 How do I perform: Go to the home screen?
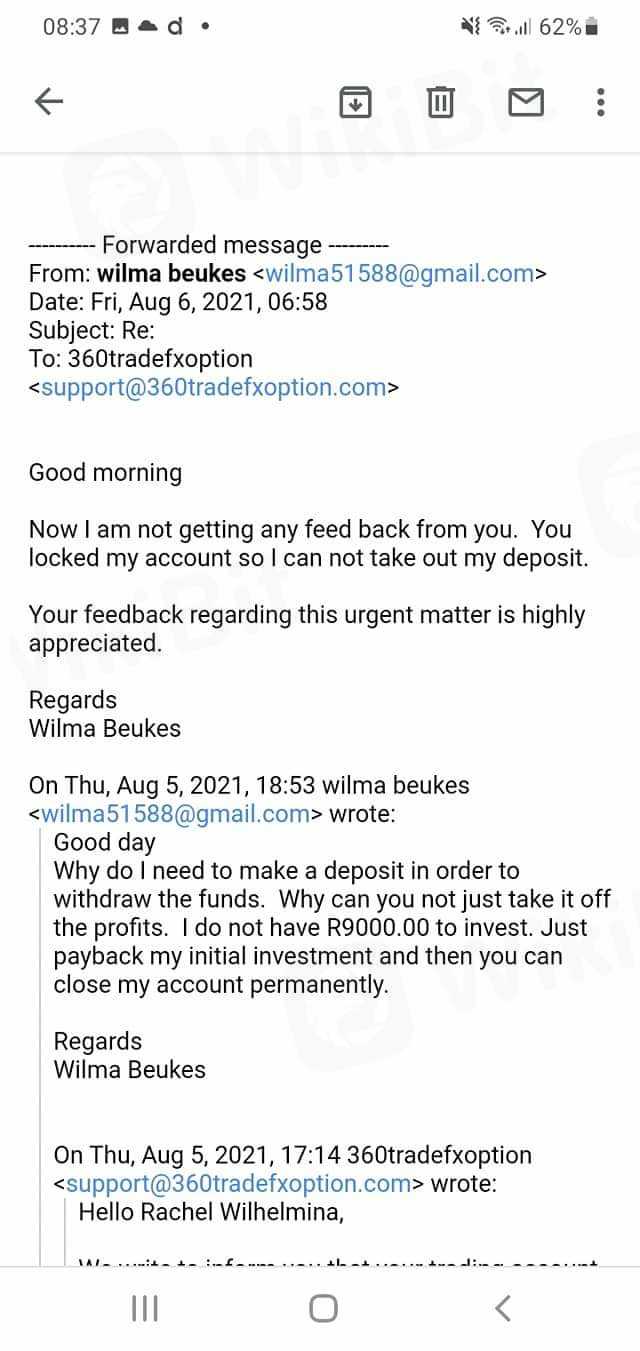[323, 1308]
